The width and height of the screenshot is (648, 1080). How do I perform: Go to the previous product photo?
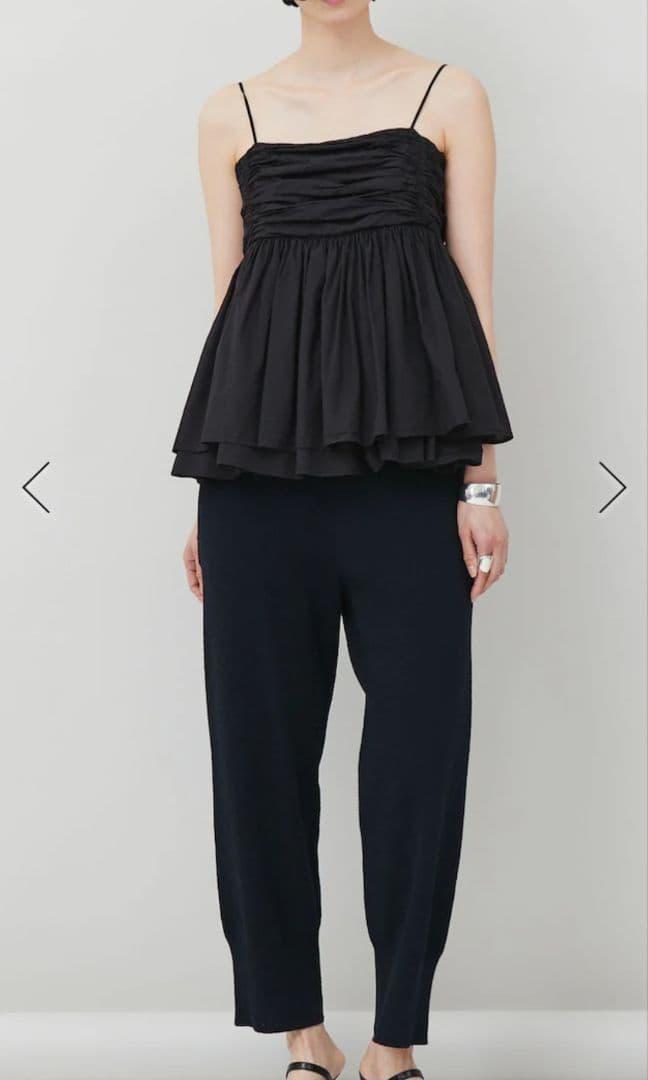coord(36,487)
